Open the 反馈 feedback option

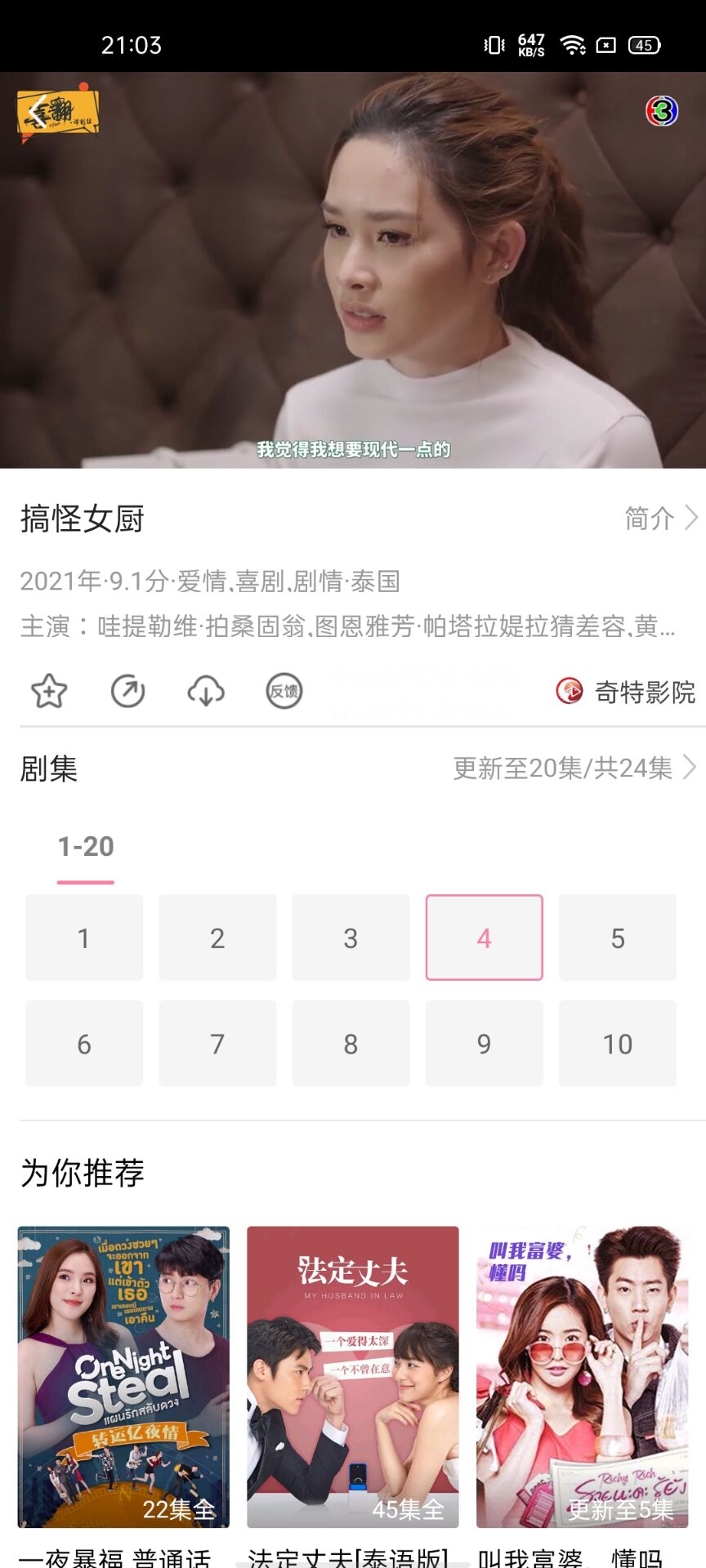point(284,691)
